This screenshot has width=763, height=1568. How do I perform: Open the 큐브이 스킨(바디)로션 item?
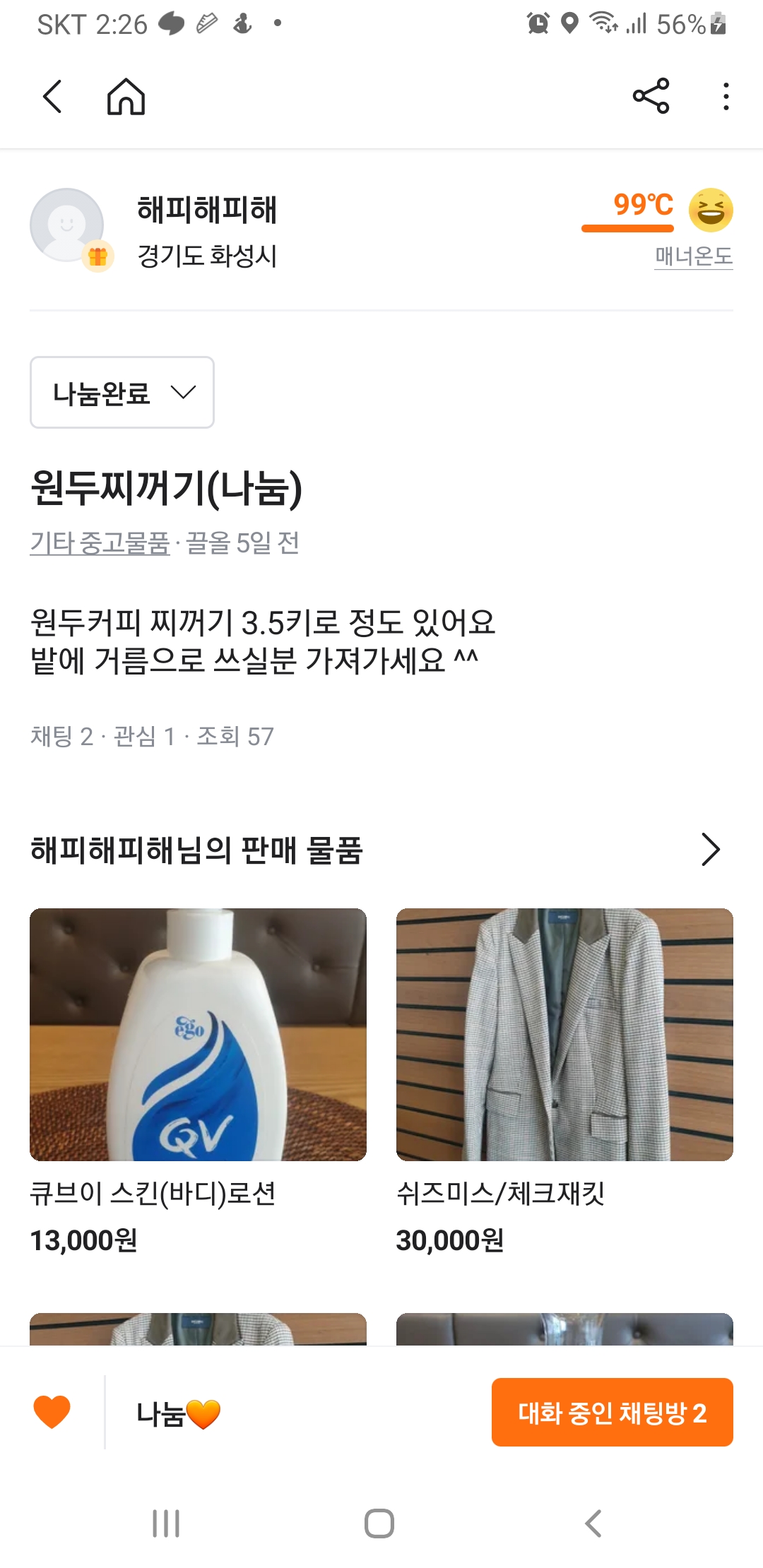(x=198, y=1081)
